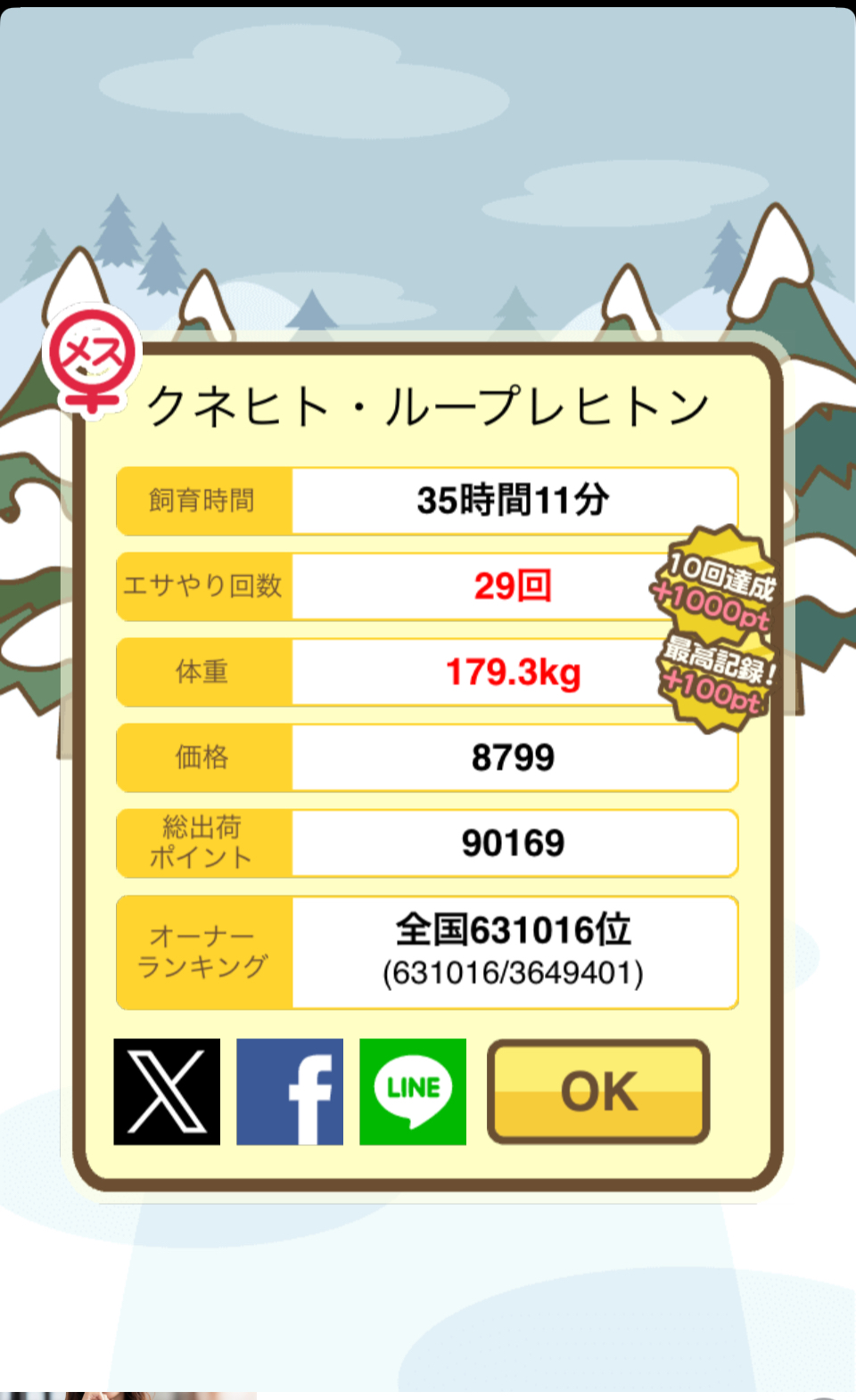
Task: Share the result on X
Action: (167, 1091)
